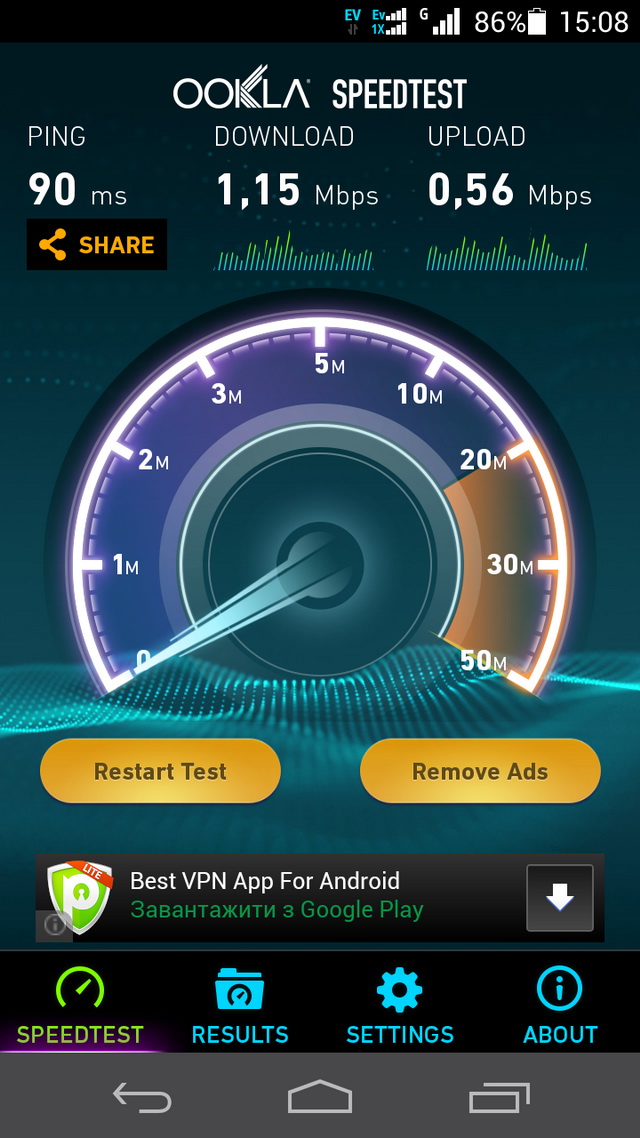
Task: Download the Best VPN App ad
Action: coord(559,897)
